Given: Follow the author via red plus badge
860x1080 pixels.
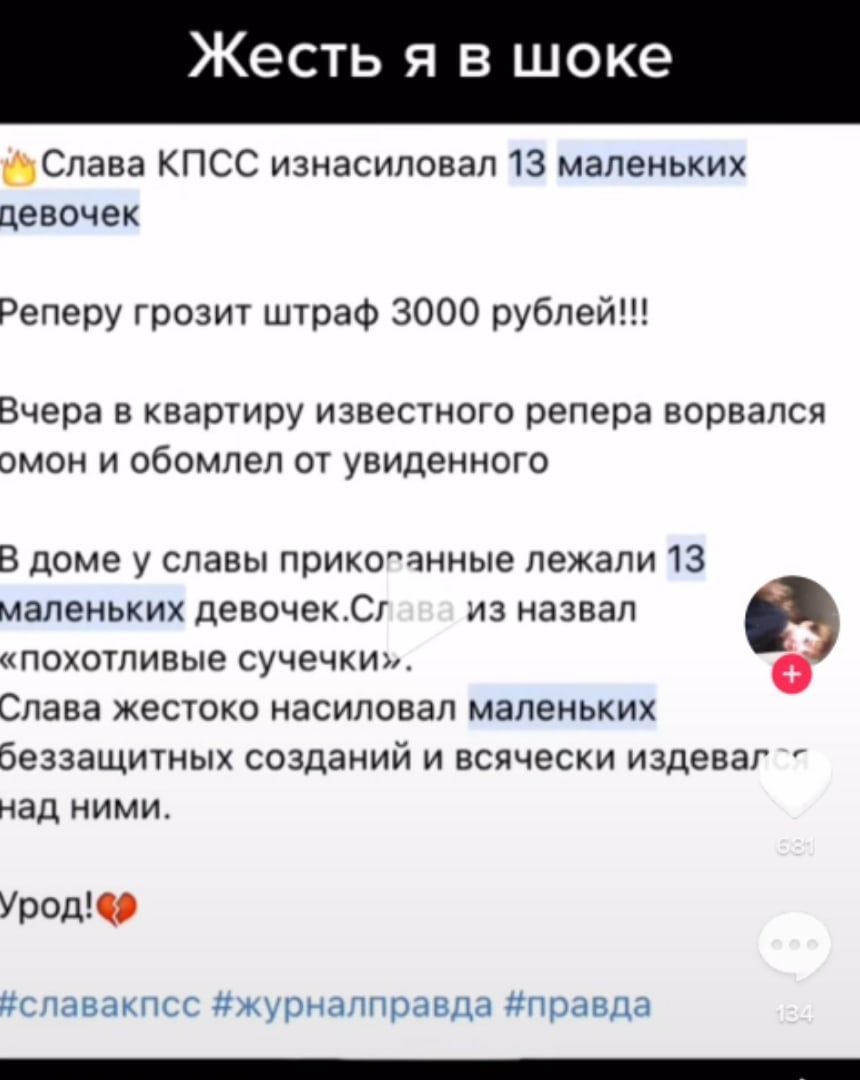Looking at the screenshot, I should coord(792,675).
